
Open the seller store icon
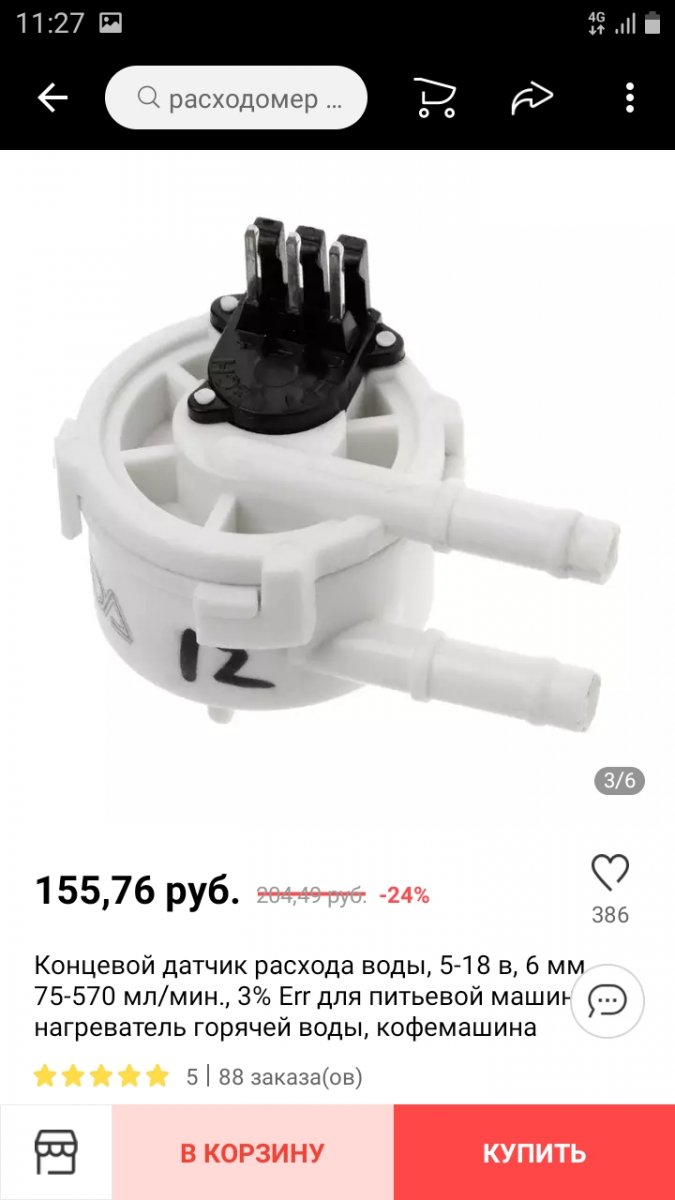(x=56, y=1152)
